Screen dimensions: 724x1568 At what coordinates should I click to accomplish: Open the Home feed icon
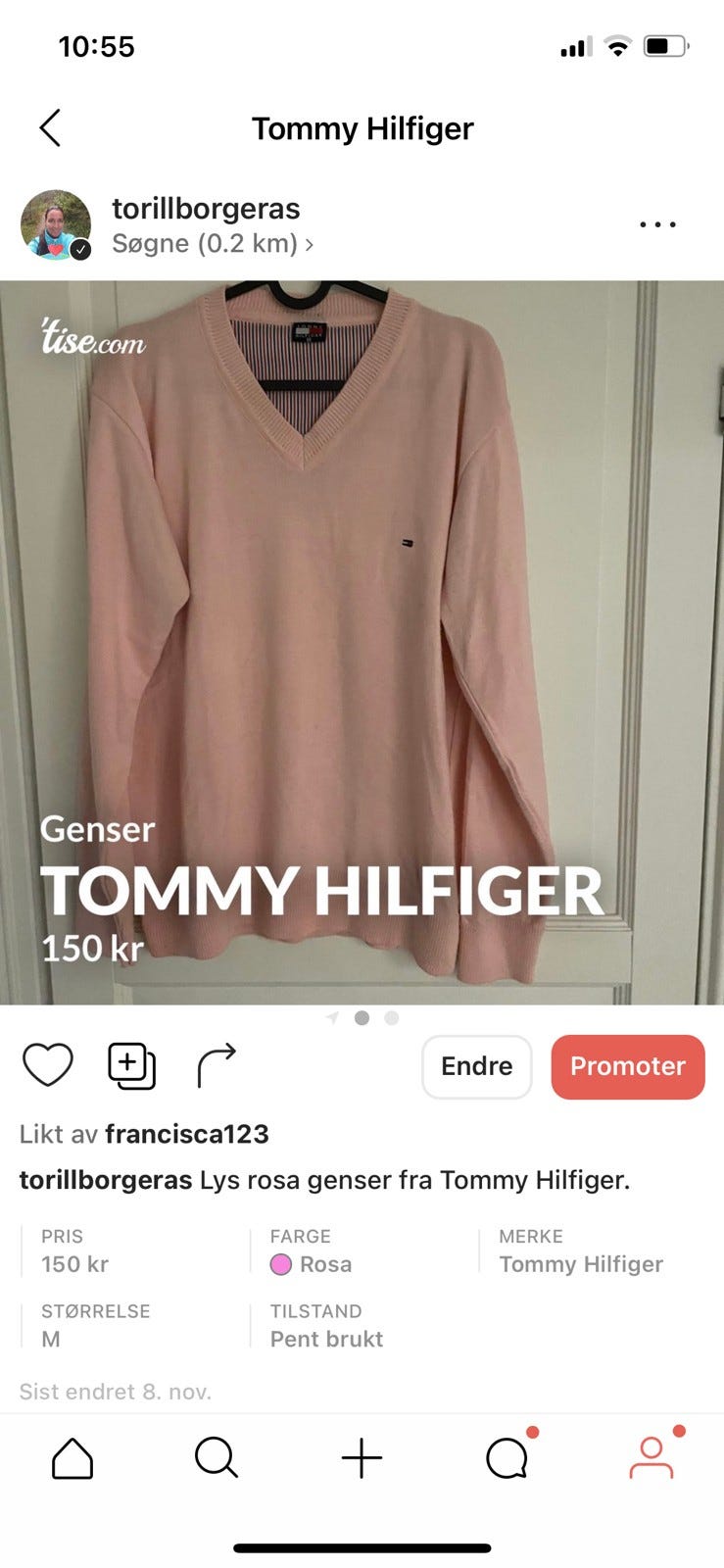coord(72,1458)
